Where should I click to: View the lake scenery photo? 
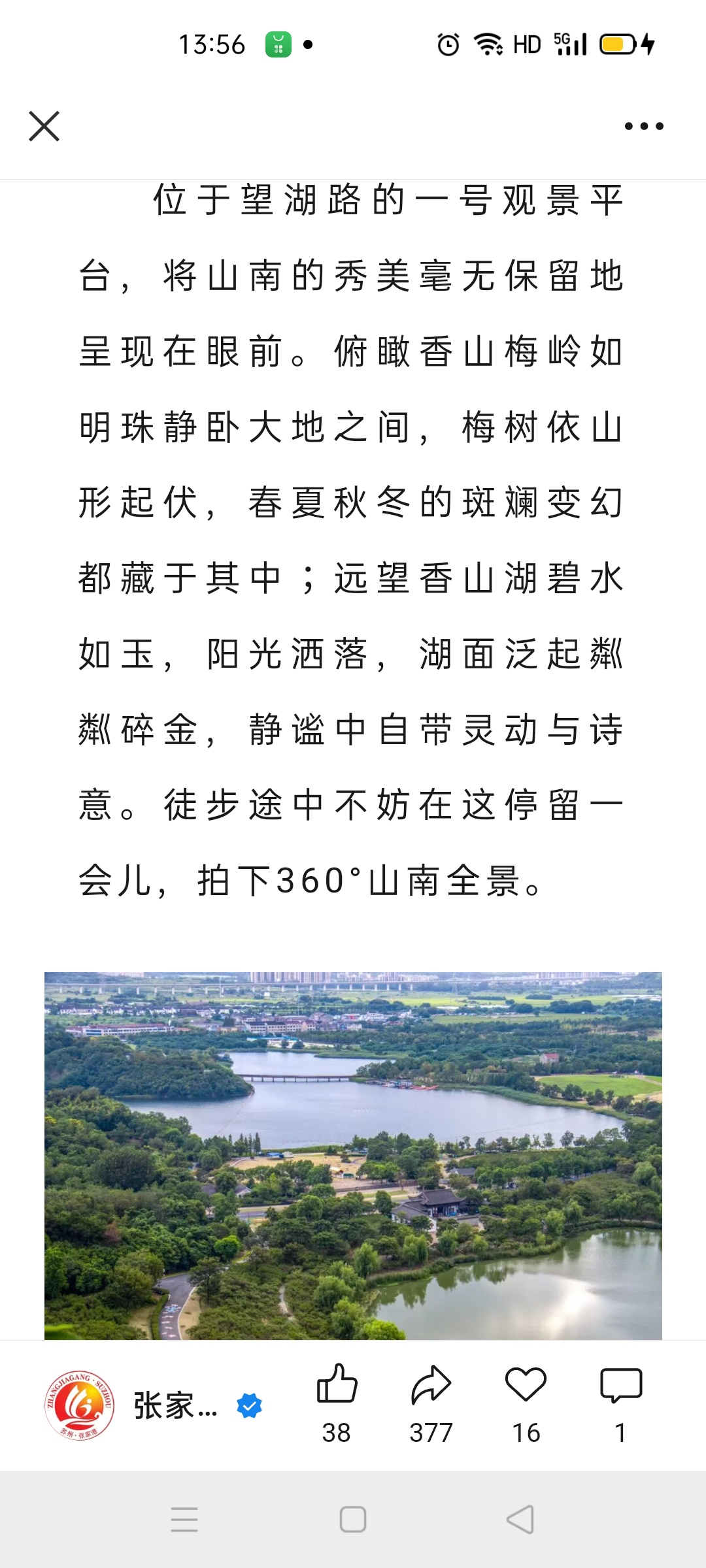353,1155
